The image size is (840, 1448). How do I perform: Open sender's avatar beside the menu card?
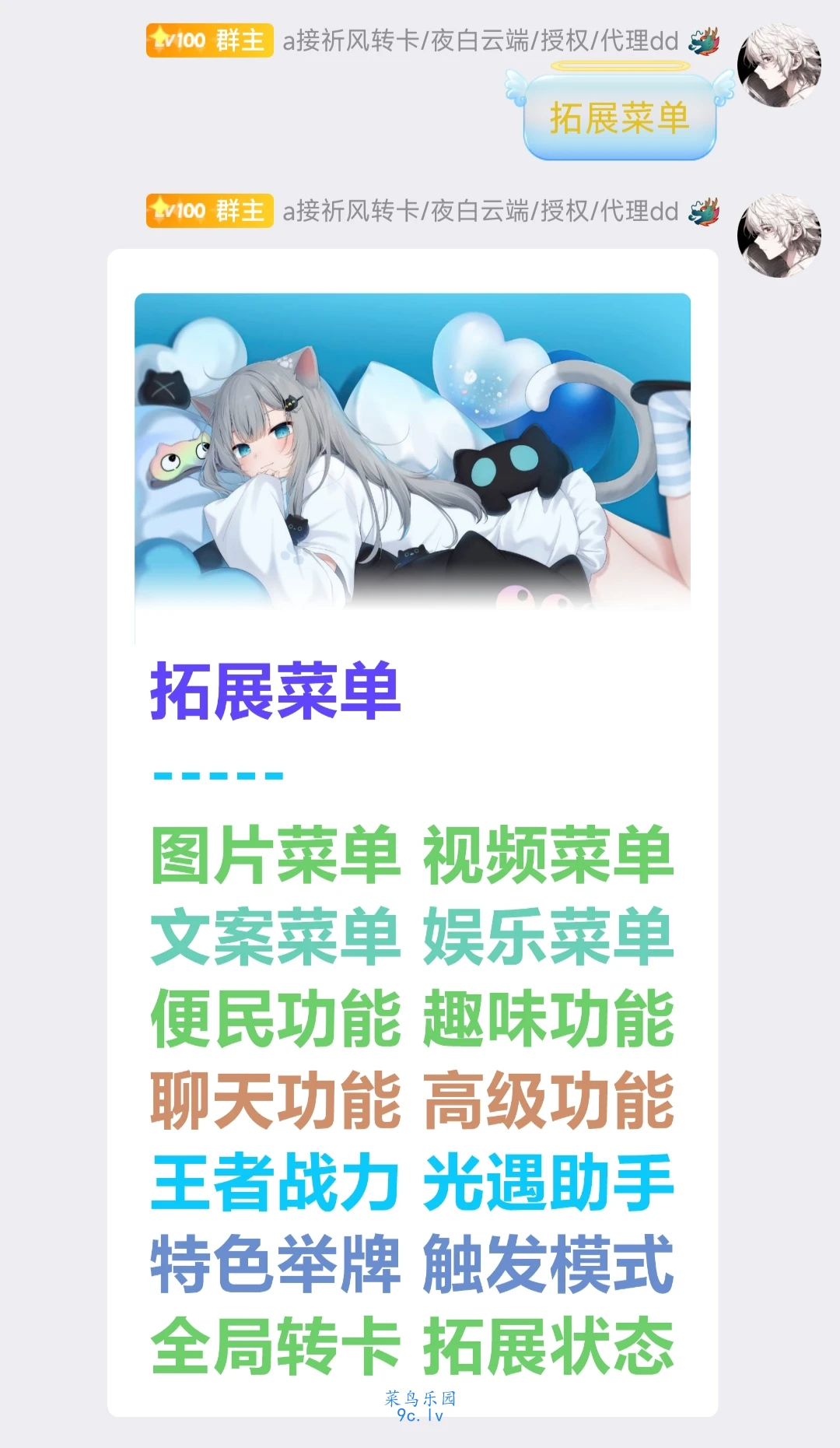point(779,236)
